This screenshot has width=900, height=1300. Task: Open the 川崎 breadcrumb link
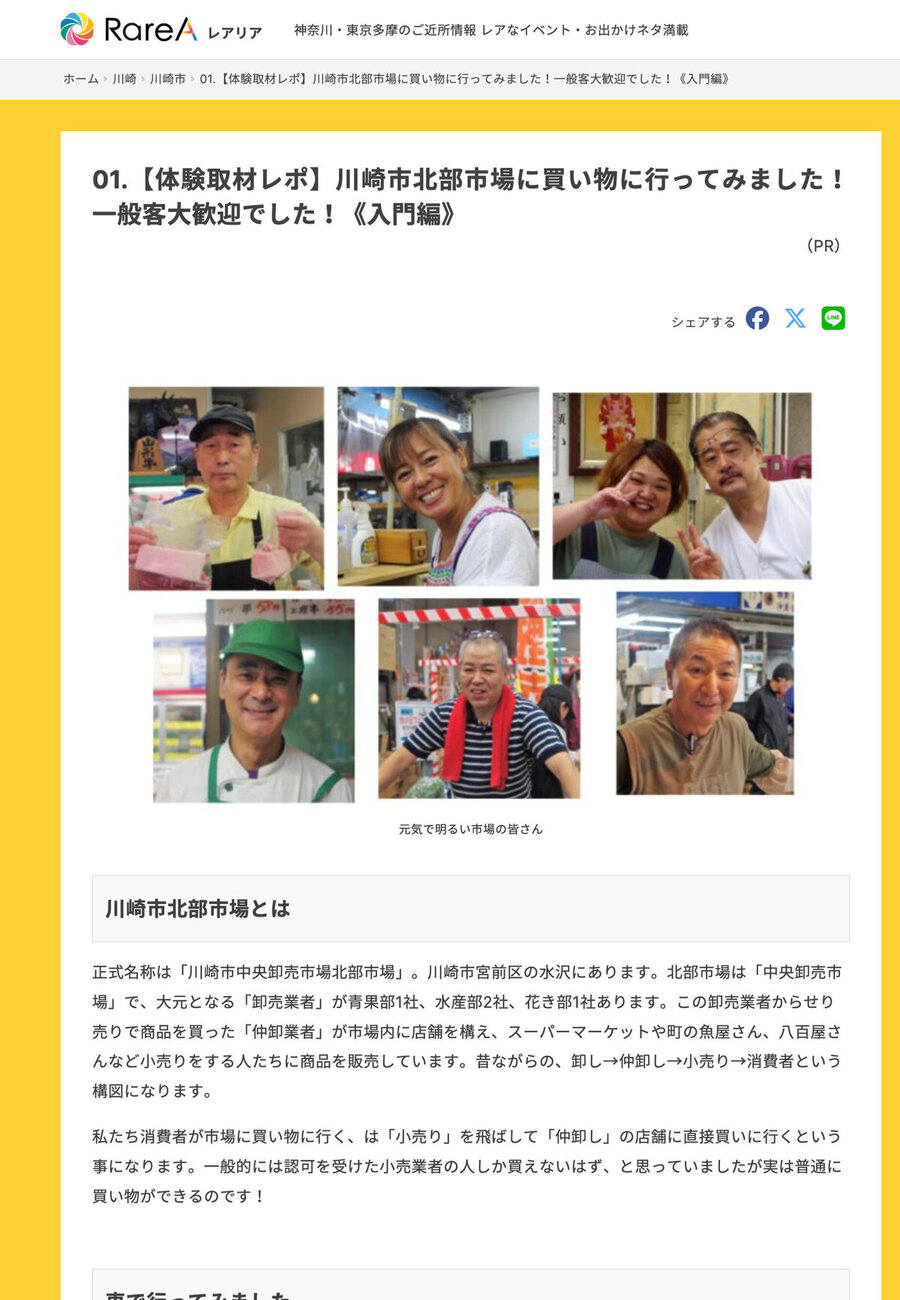(125, 79)
